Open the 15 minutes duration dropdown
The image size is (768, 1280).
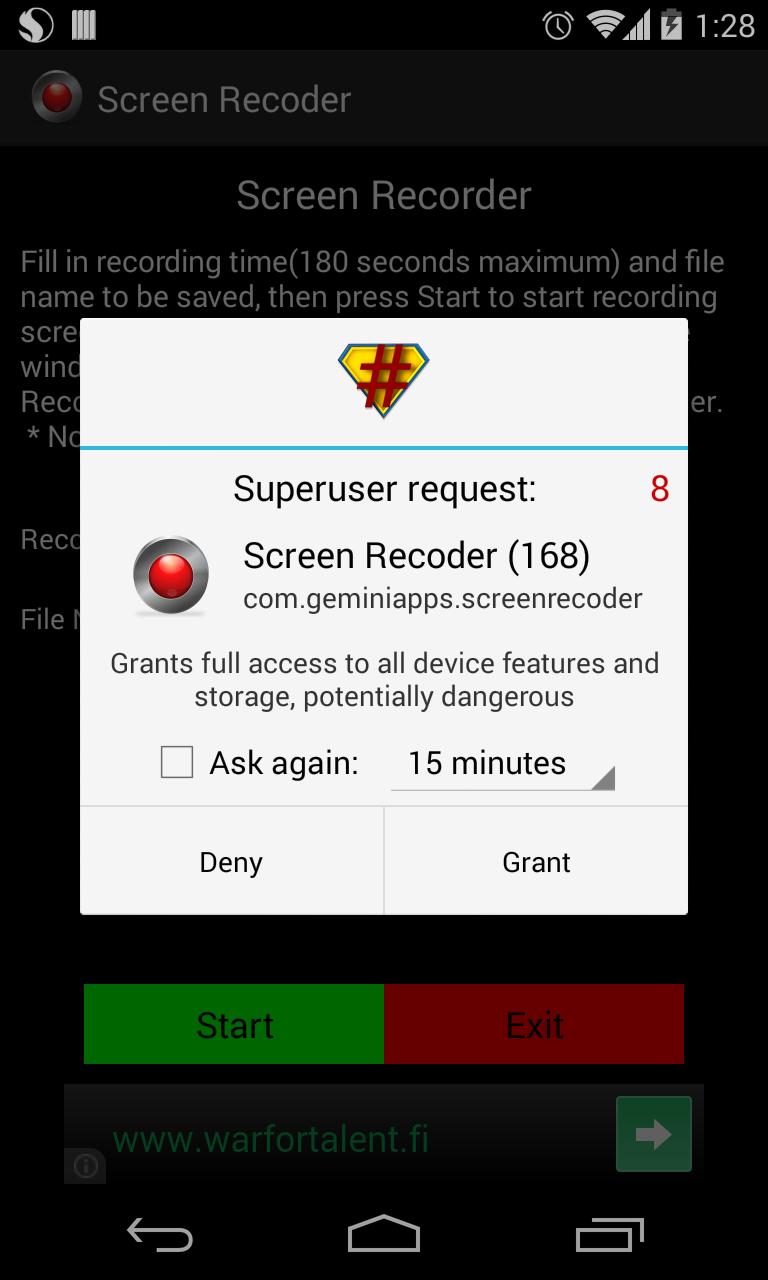[x=500, y=763]
